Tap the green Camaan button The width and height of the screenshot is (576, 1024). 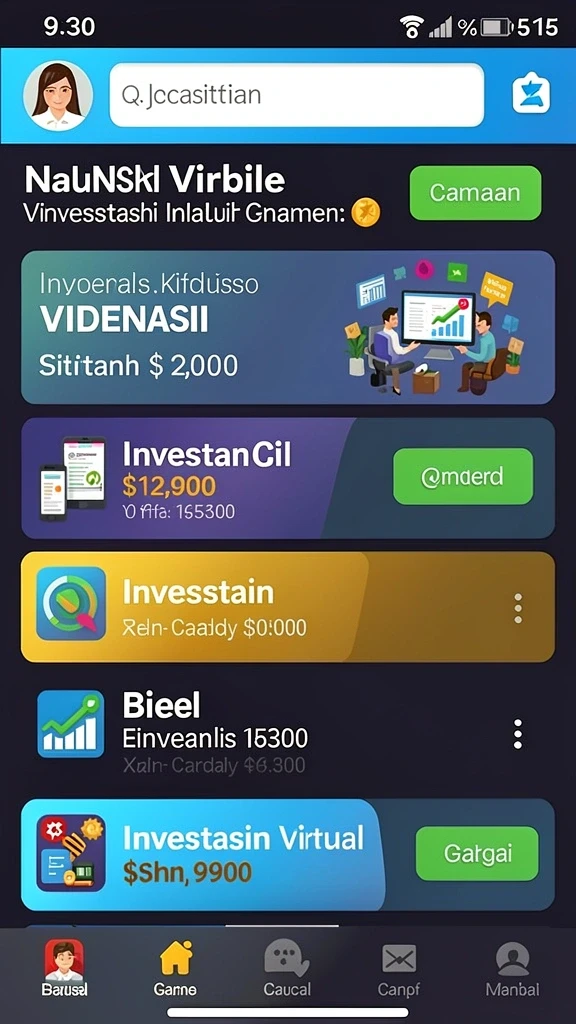pyautogui.click(x=475, y=193)
